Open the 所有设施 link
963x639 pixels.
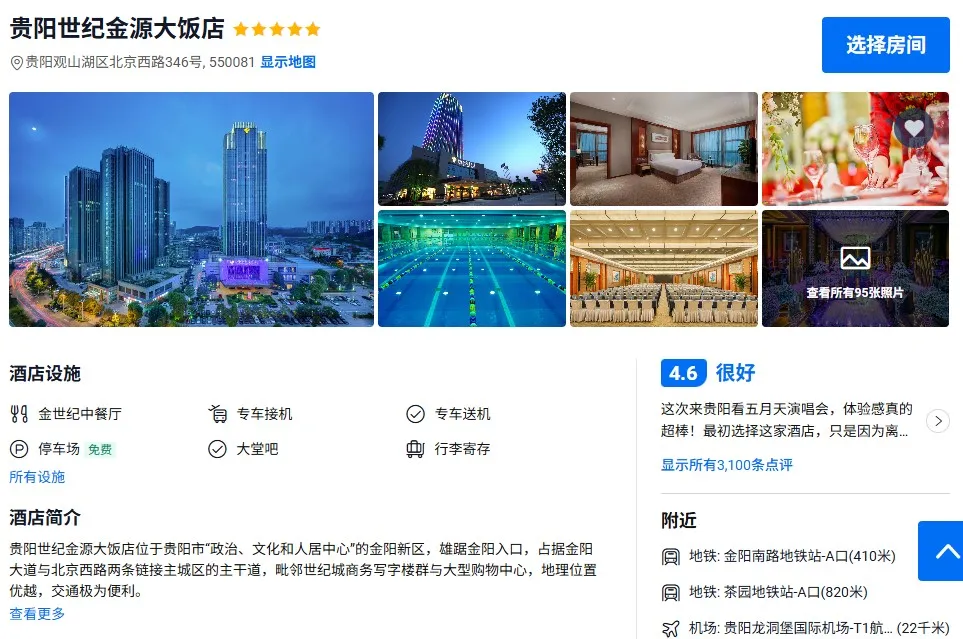37,477
